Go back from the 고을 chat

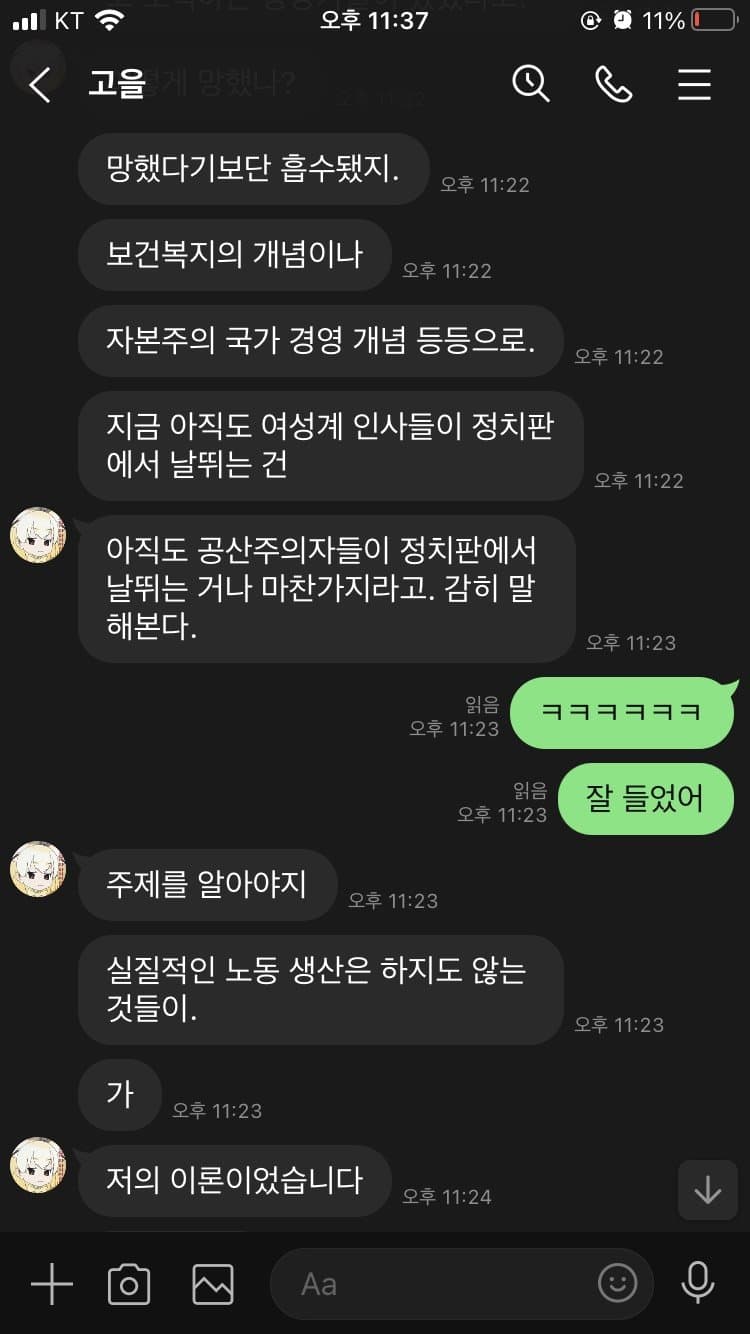[x=40, y=85]
